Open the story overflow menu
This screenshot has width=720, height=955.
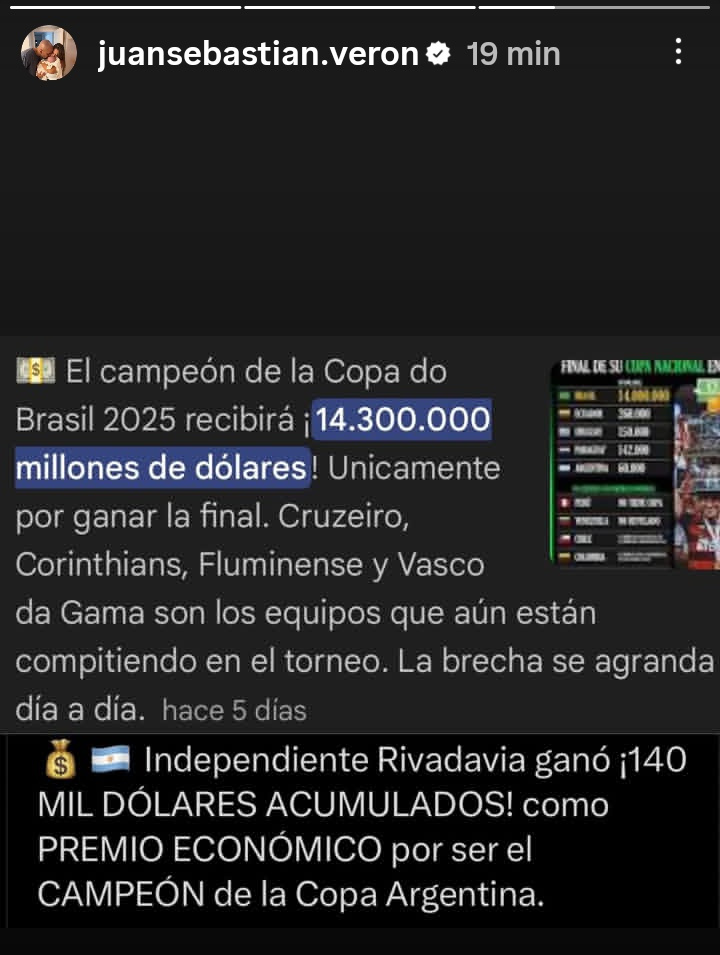coord(678,52)
